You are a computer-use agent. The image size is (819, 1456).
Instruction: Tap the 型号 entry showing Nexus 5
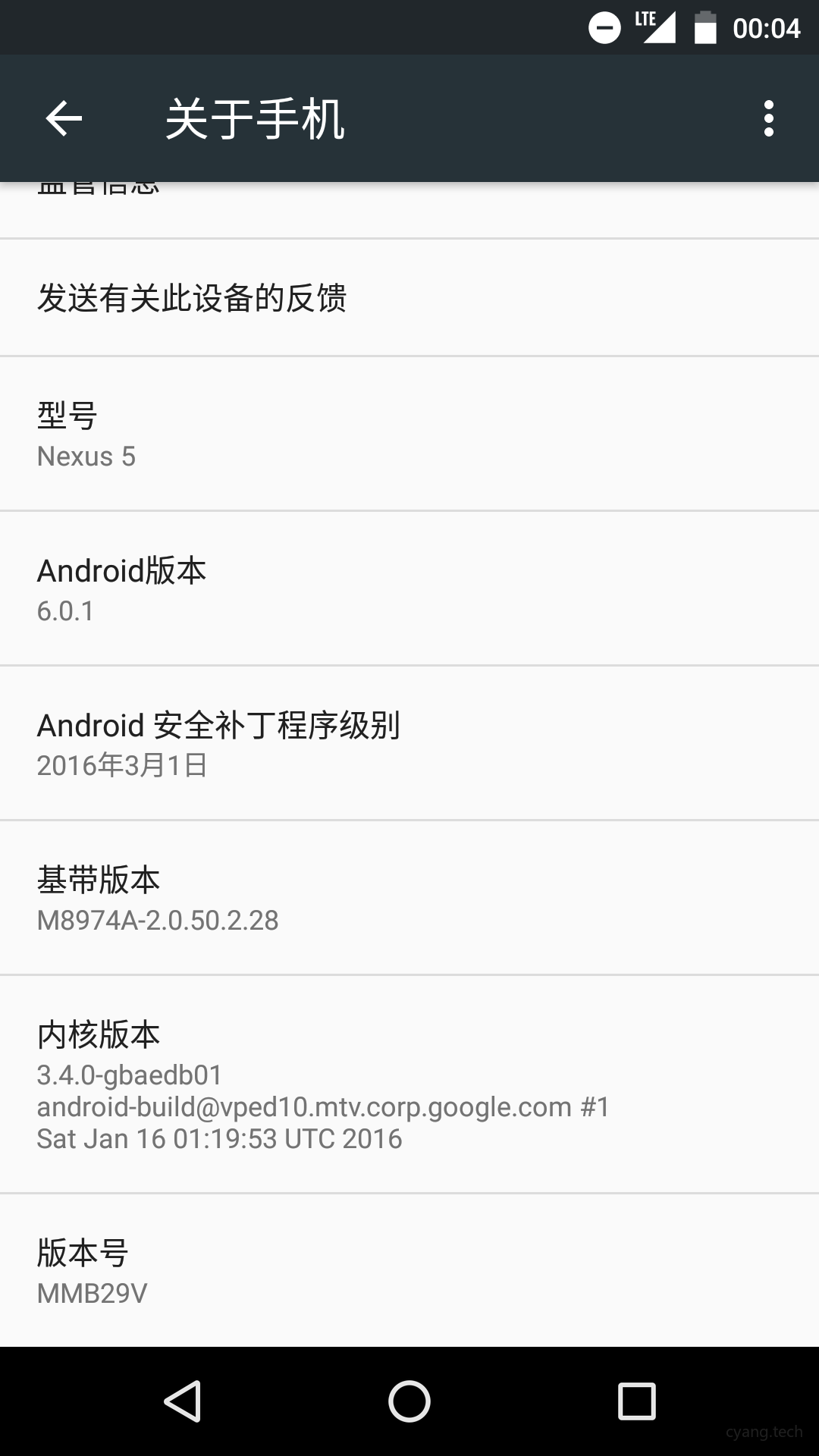tap(409, 432)
